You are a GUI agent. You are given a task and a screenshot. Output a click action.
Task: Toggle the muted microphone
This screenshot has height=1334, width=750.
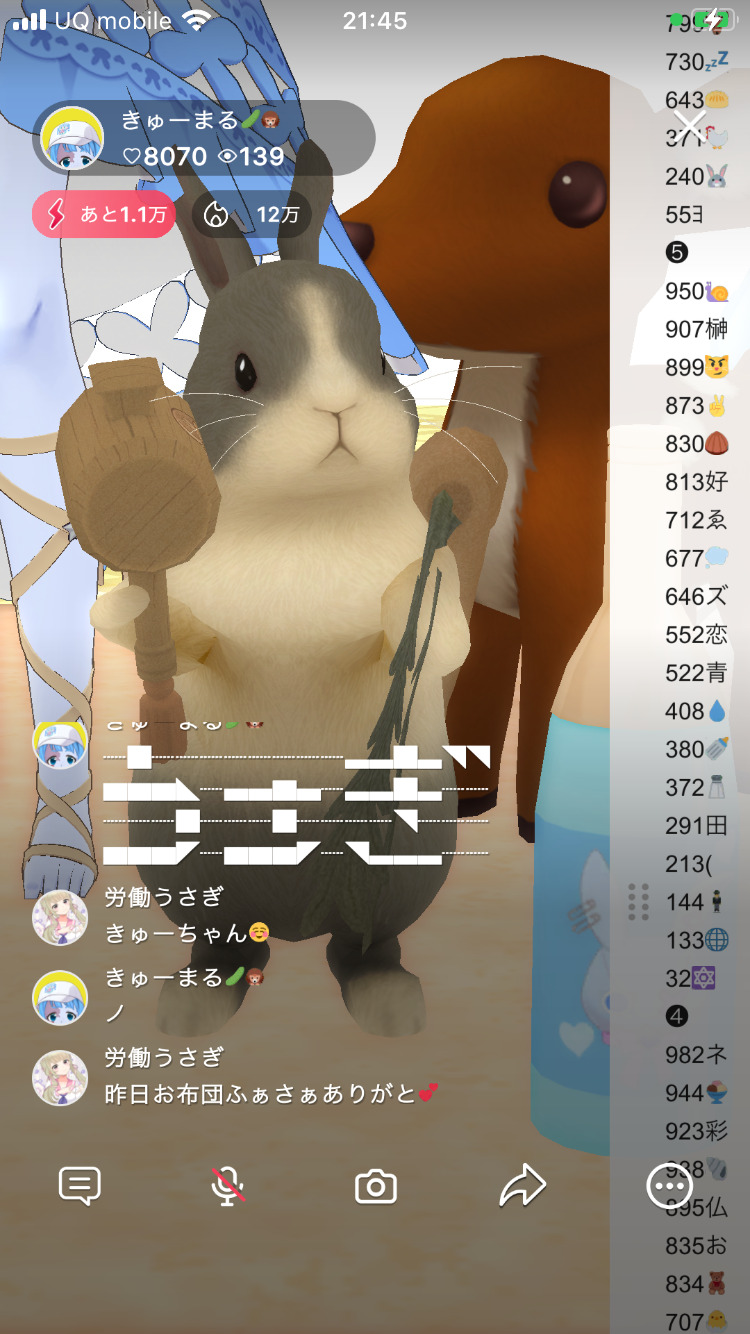(x=228, y=1186)
